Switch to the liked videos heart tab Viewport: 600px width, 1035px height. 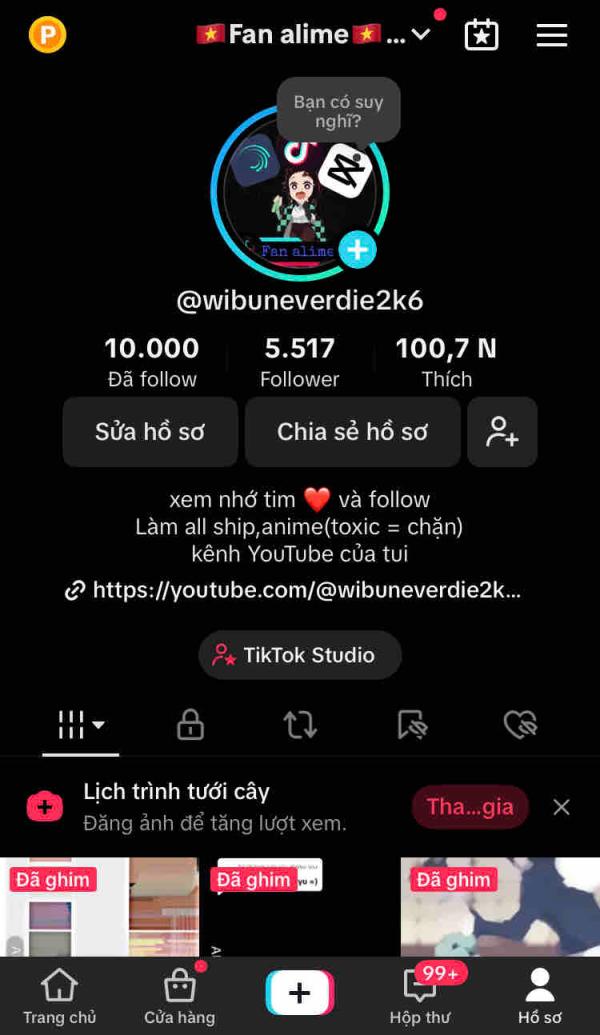pyautogui.click(x=520, y=725)
